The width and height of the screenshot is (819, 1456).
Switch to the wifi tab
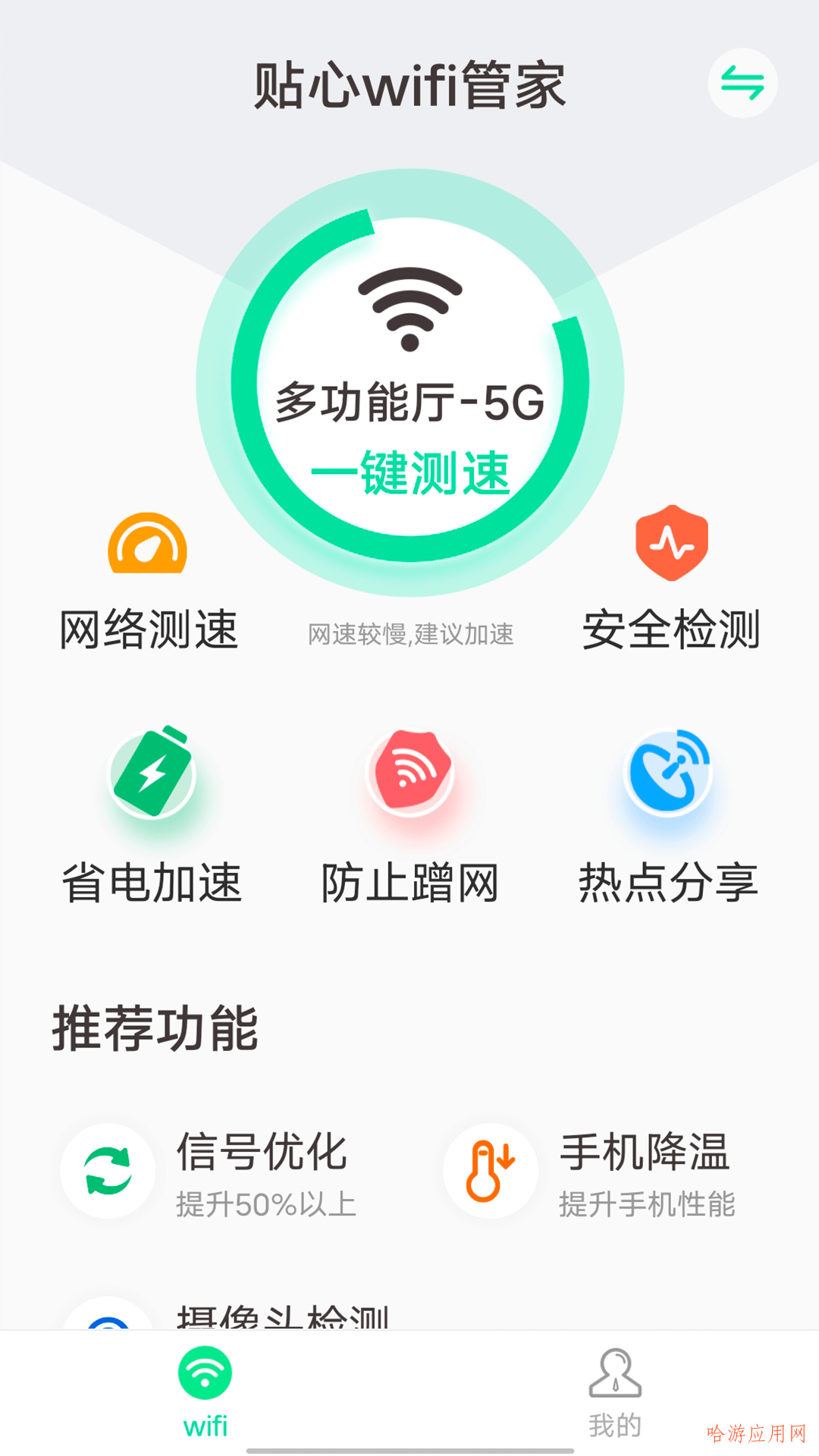click(x=205, y=1392)
